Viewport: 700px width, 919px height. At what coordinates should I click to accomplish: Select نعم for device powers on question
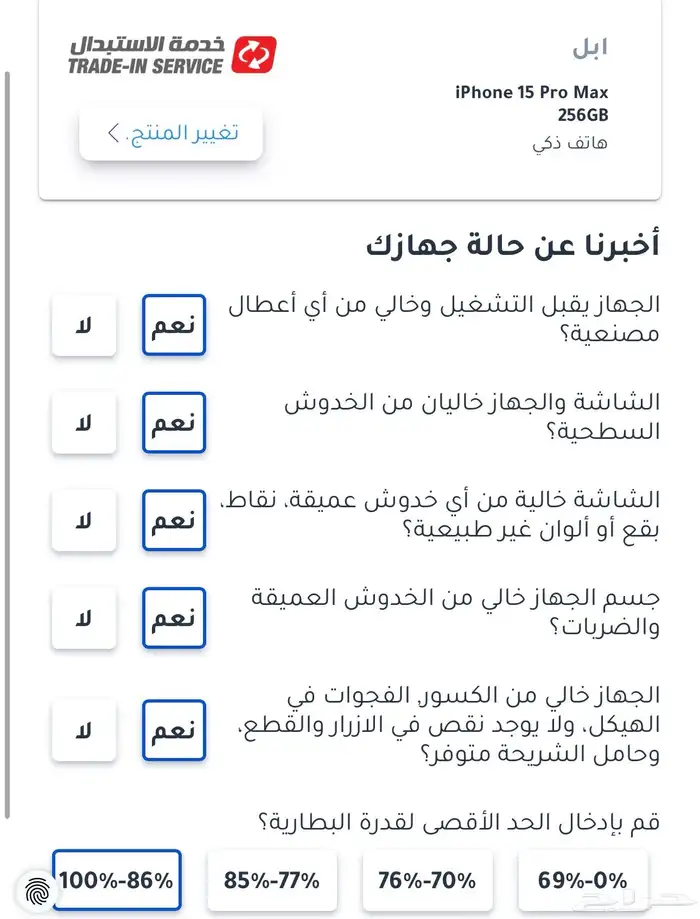tap(174, 325)
